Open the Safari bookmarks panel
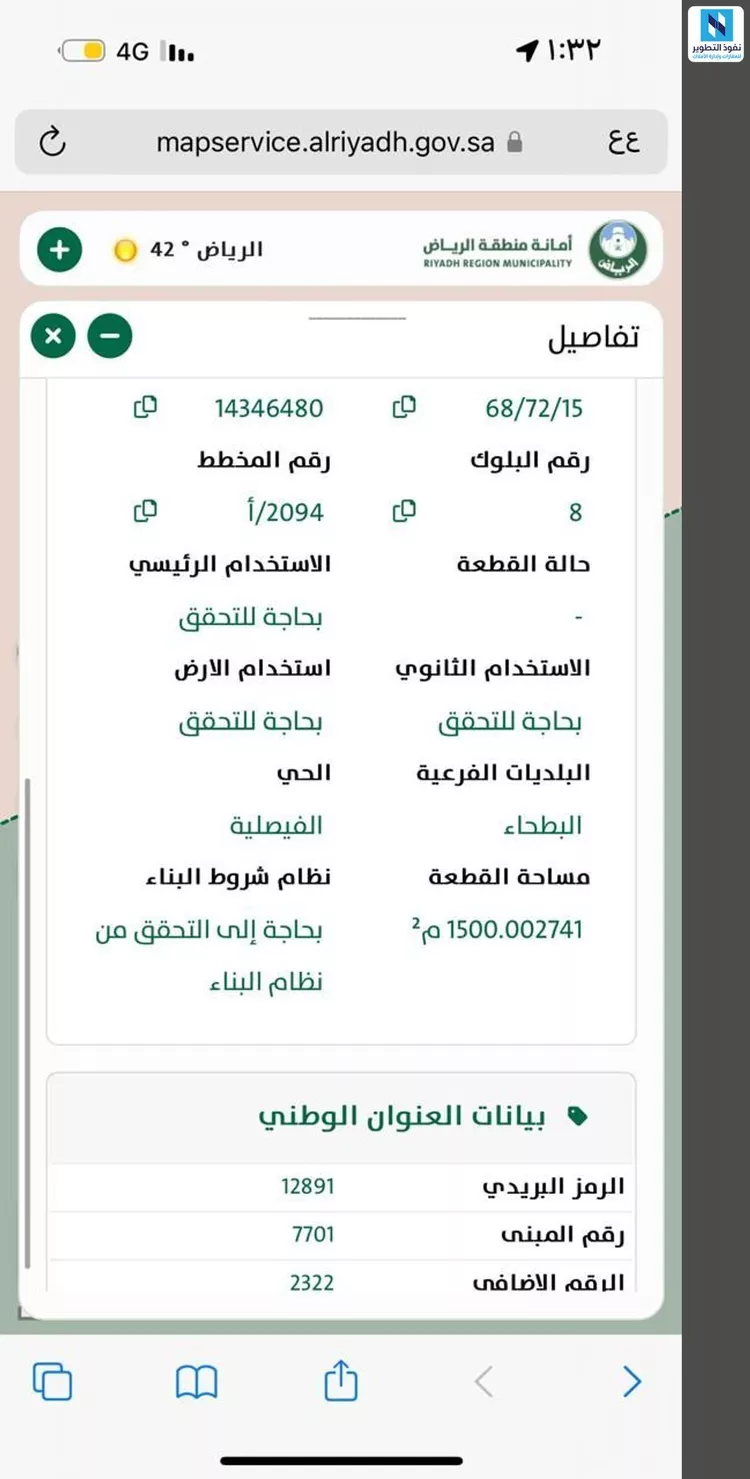 click(x=196, y=1381)
